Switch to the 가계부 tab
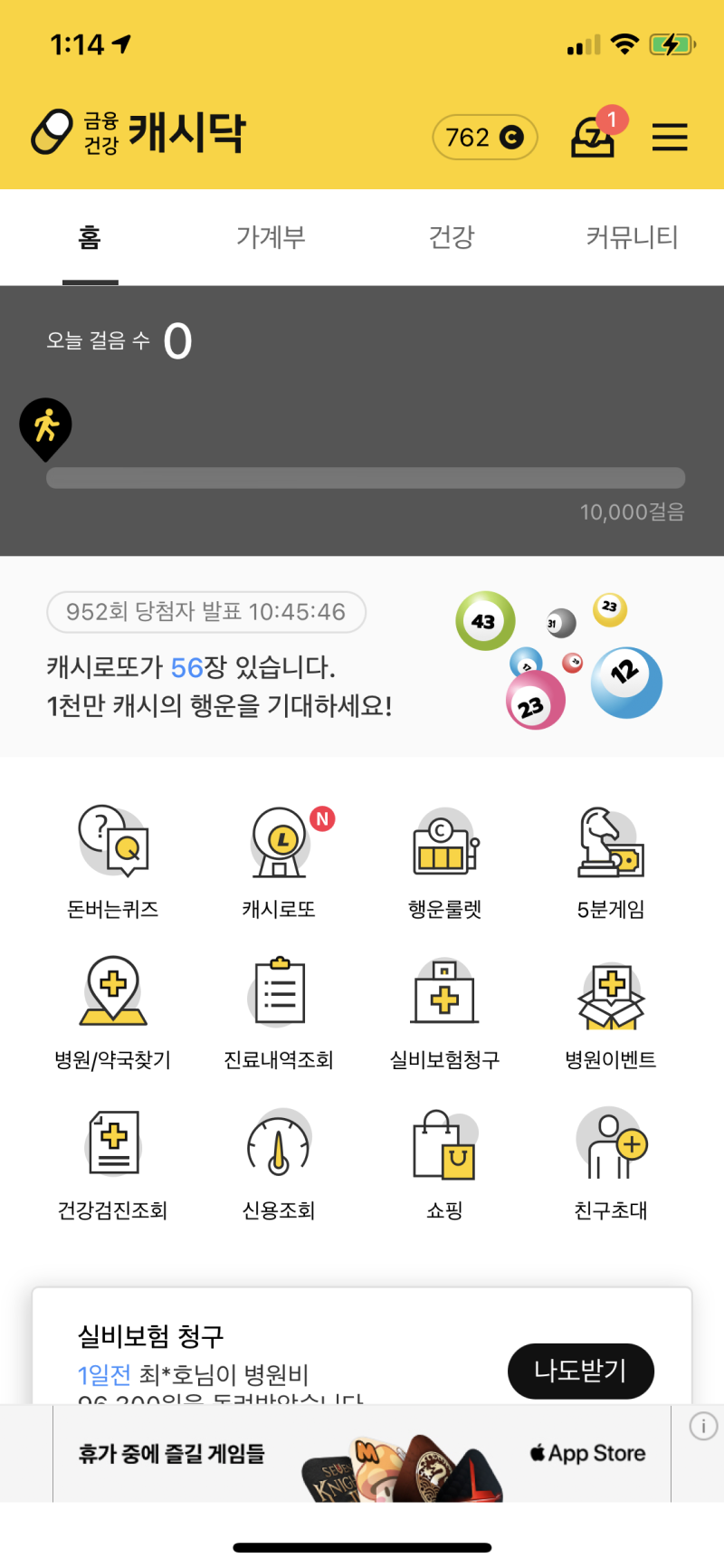 point(271,237)
